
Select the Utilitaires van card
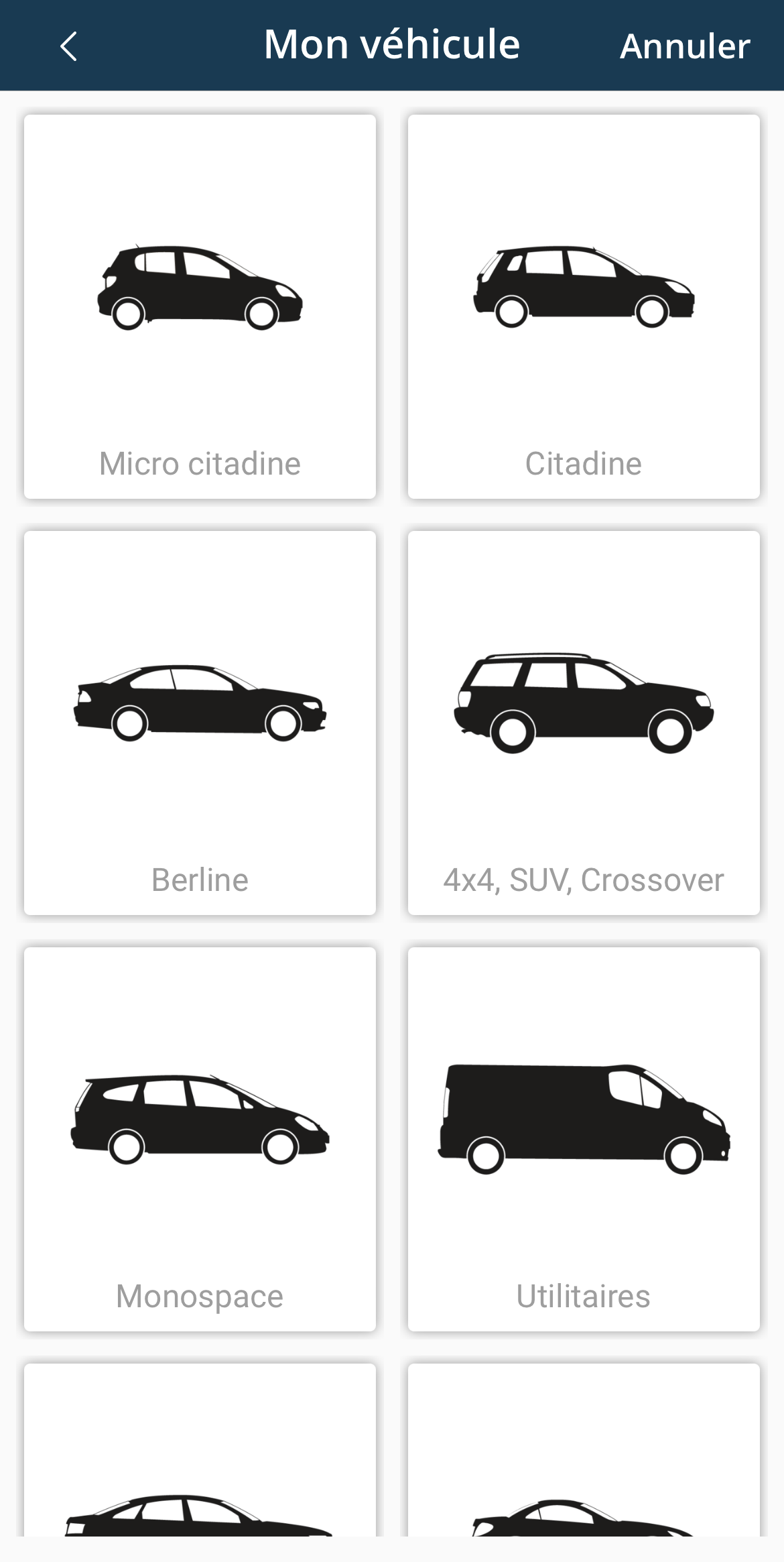584,1139
